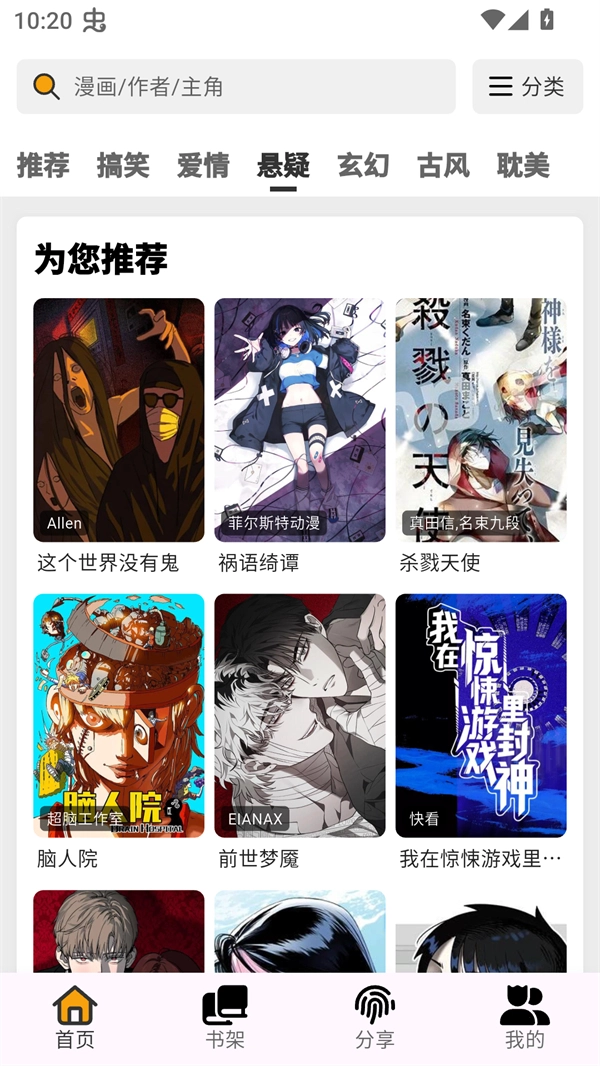Switch to the 推荐 tab
The height and width of the screenshot is (1066, 600).
(x=43, y=165)
